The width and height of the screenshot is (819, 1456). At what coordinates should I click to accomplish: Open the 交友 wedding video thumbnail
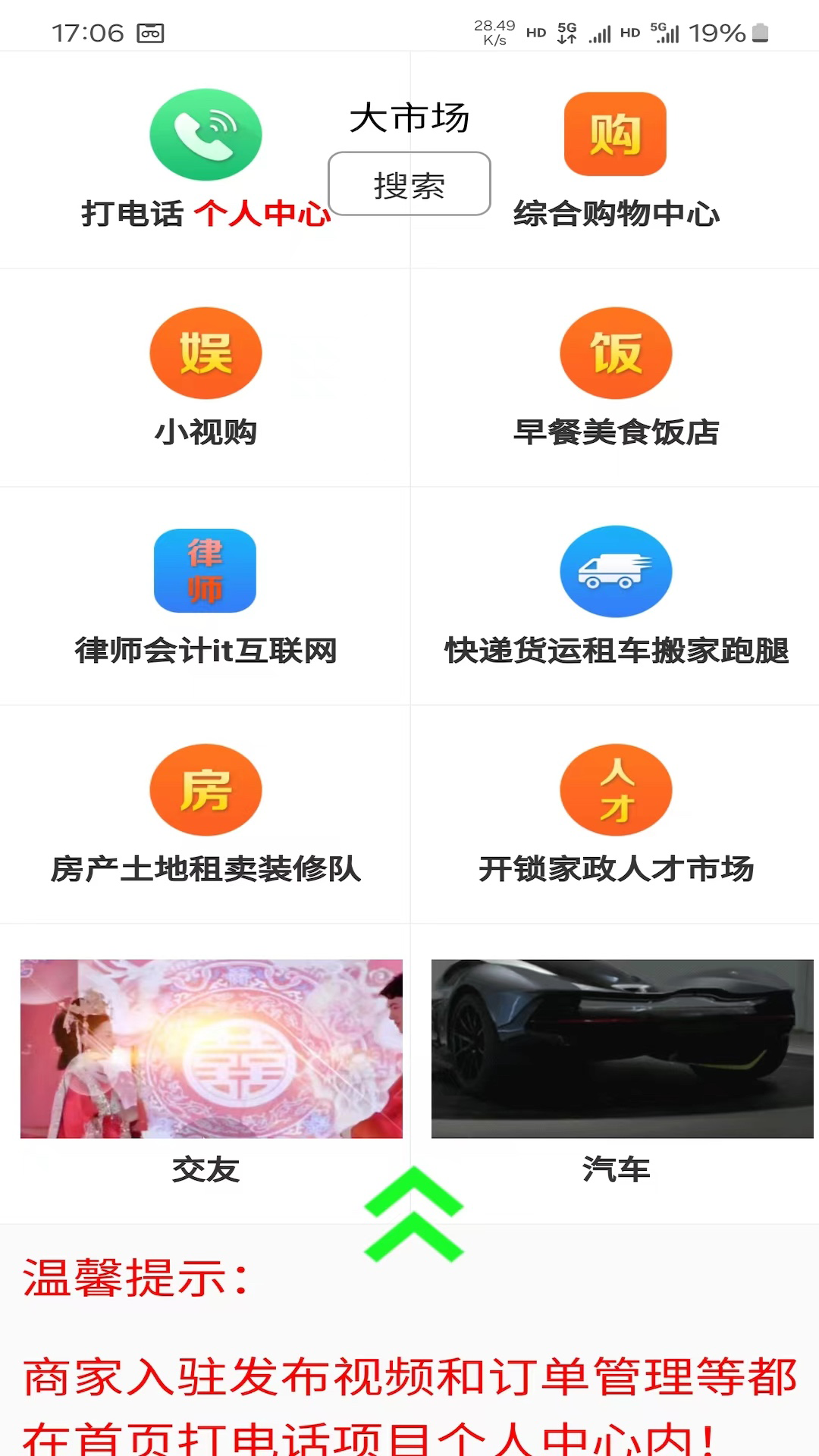(210, 1048)
